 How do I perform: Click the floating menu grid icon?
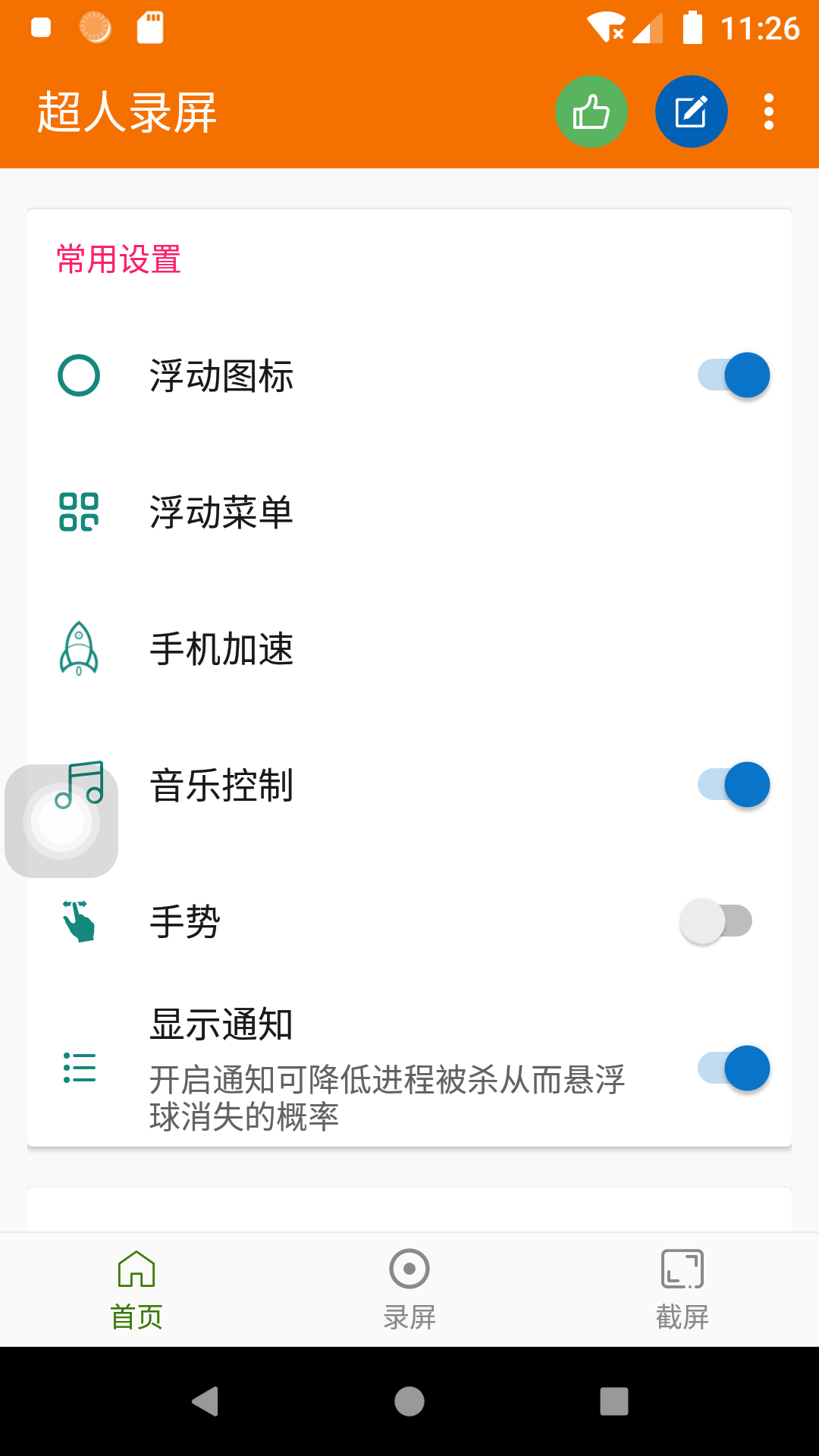coord(78,513)
